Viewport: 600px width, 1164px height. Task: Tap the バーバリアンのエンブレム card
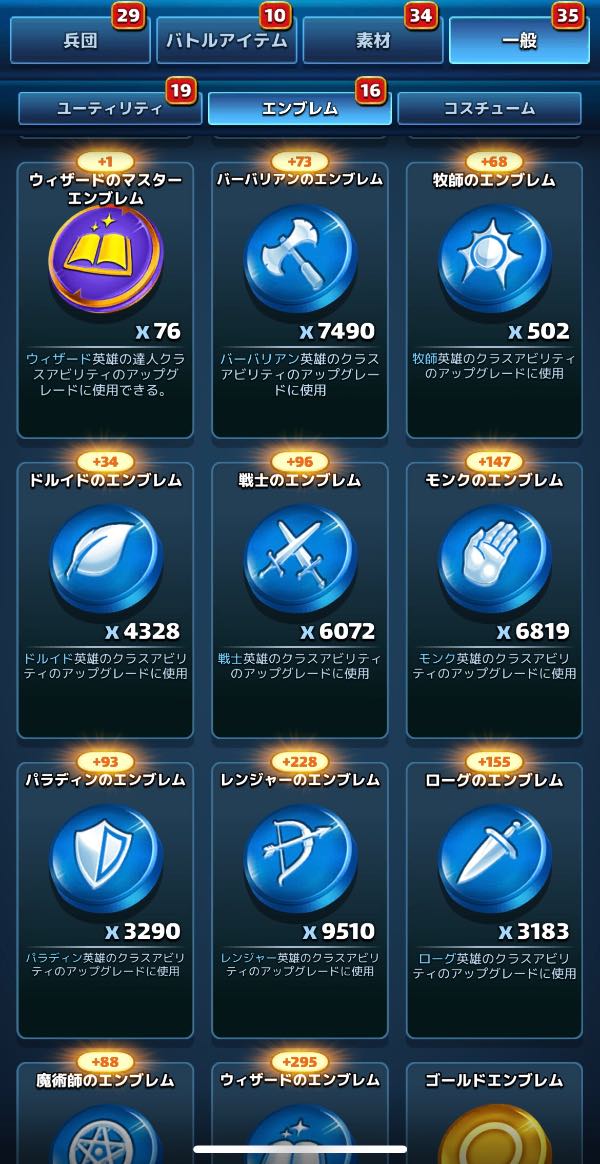pyautogui.click(x=300, y=300)
